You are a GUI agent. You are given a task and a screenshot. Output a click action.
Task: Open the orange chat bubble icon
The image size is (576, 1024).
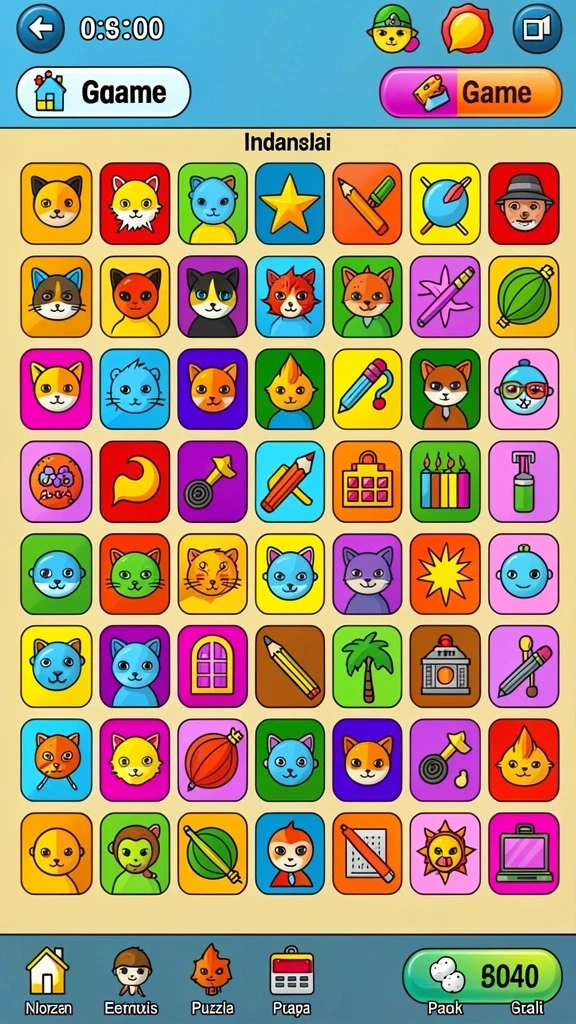pos(466,29)
